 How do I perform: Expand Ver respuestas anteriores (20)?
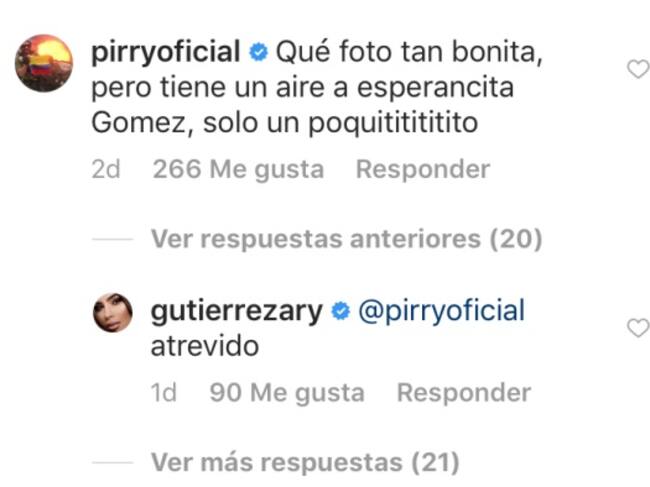point(346,239)
